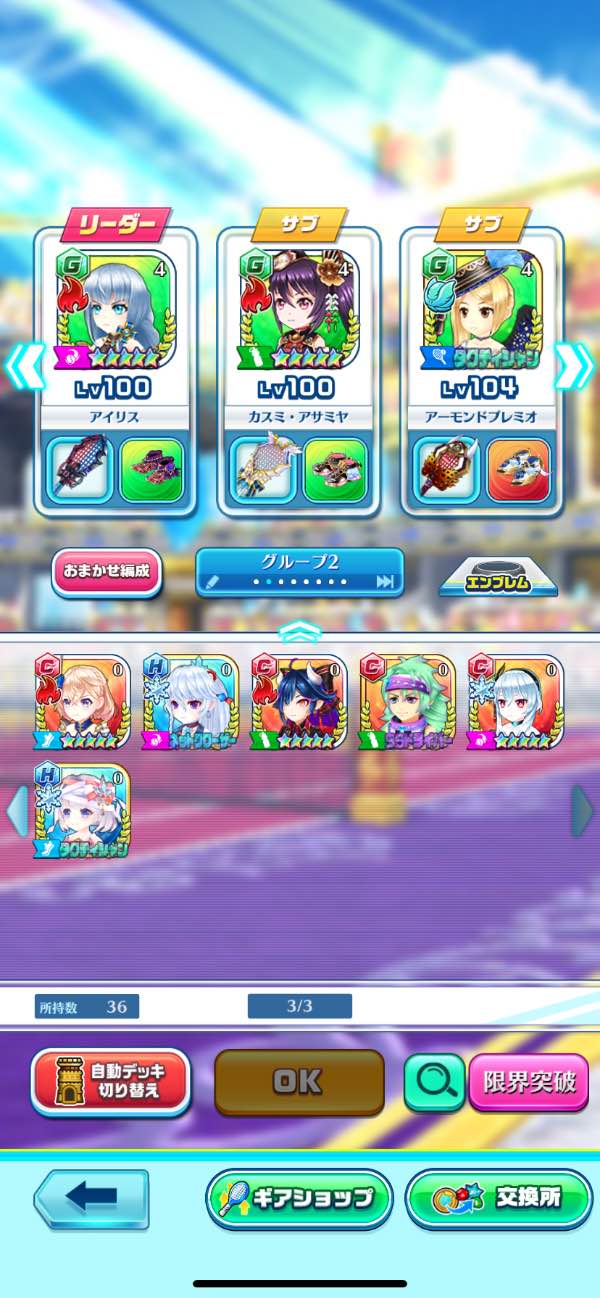
Task: Open 交換所 exchange shop
Action: (499, 1198)
